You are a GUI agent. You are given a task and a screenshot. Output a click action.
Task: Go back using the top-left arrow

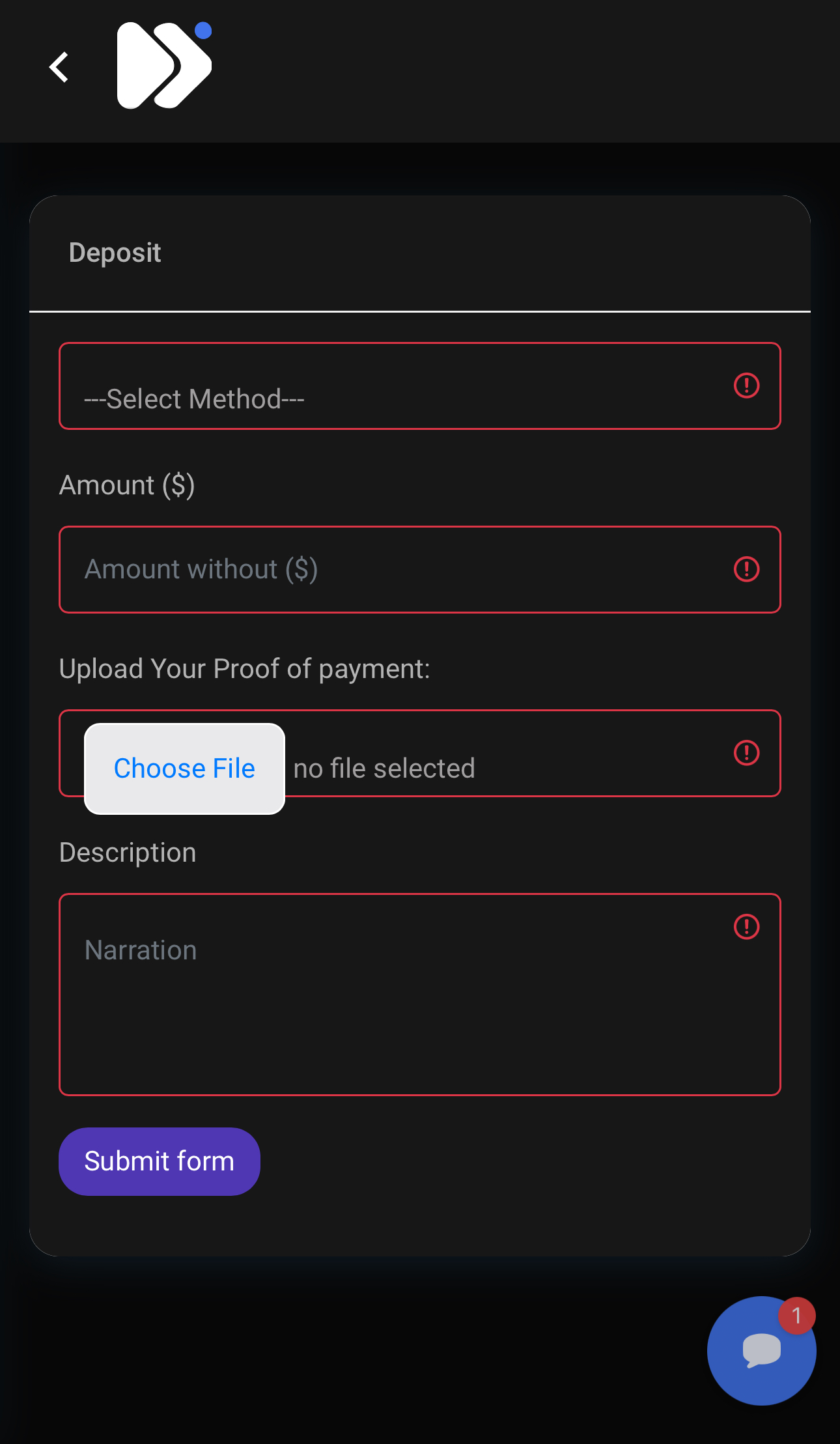(x=59, y=67)
